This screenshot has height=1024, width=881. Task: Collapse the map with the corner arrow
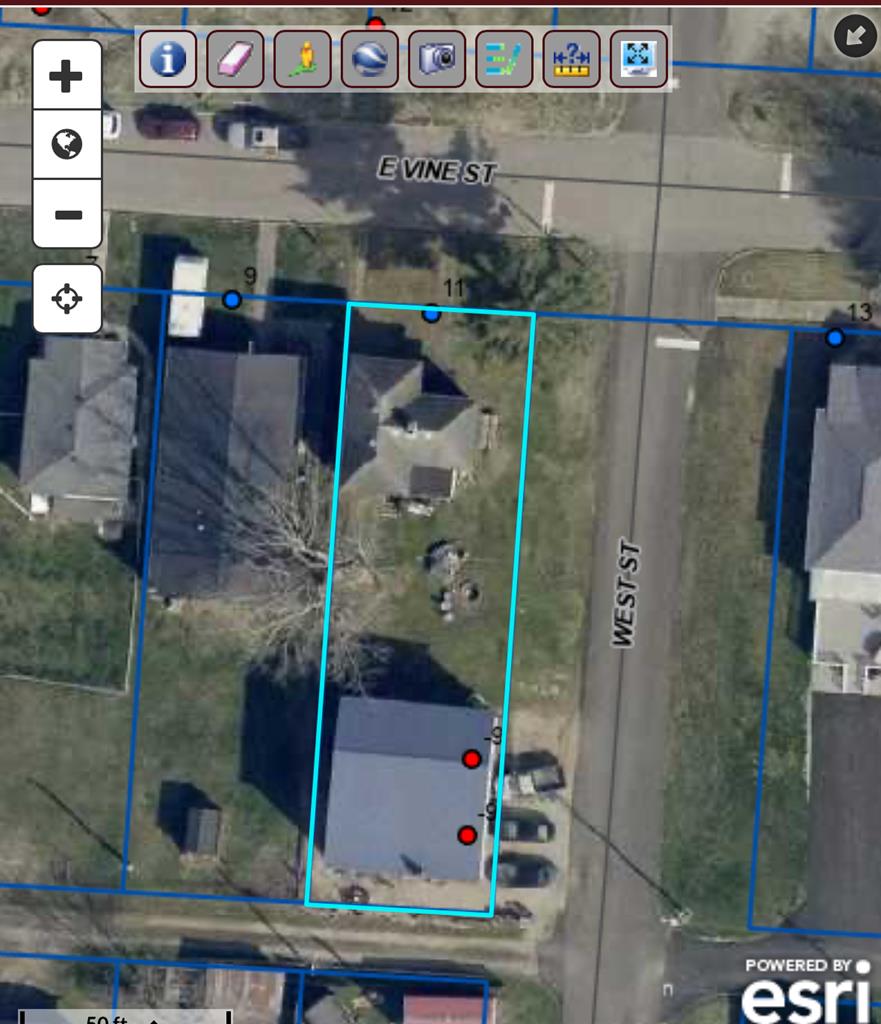point(855,37)
